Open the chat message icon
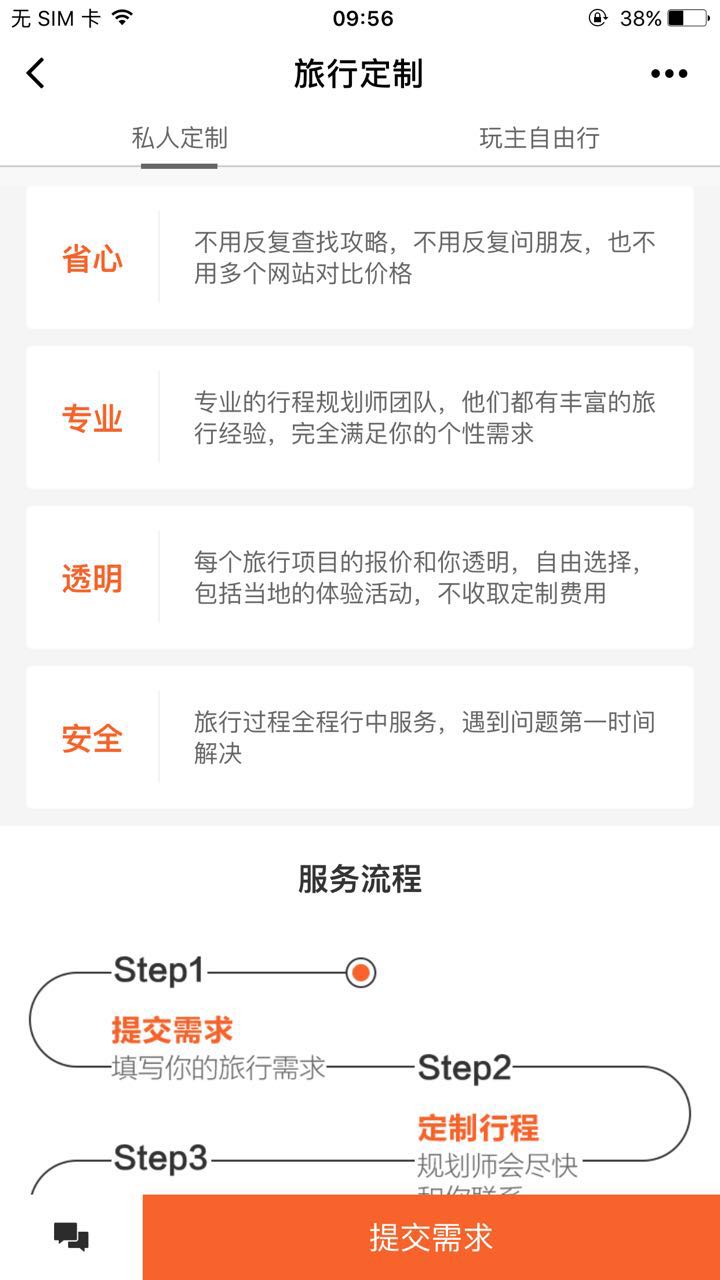Image resolution: width=720 pixels, height=1280 pixels. [71, 1237]
